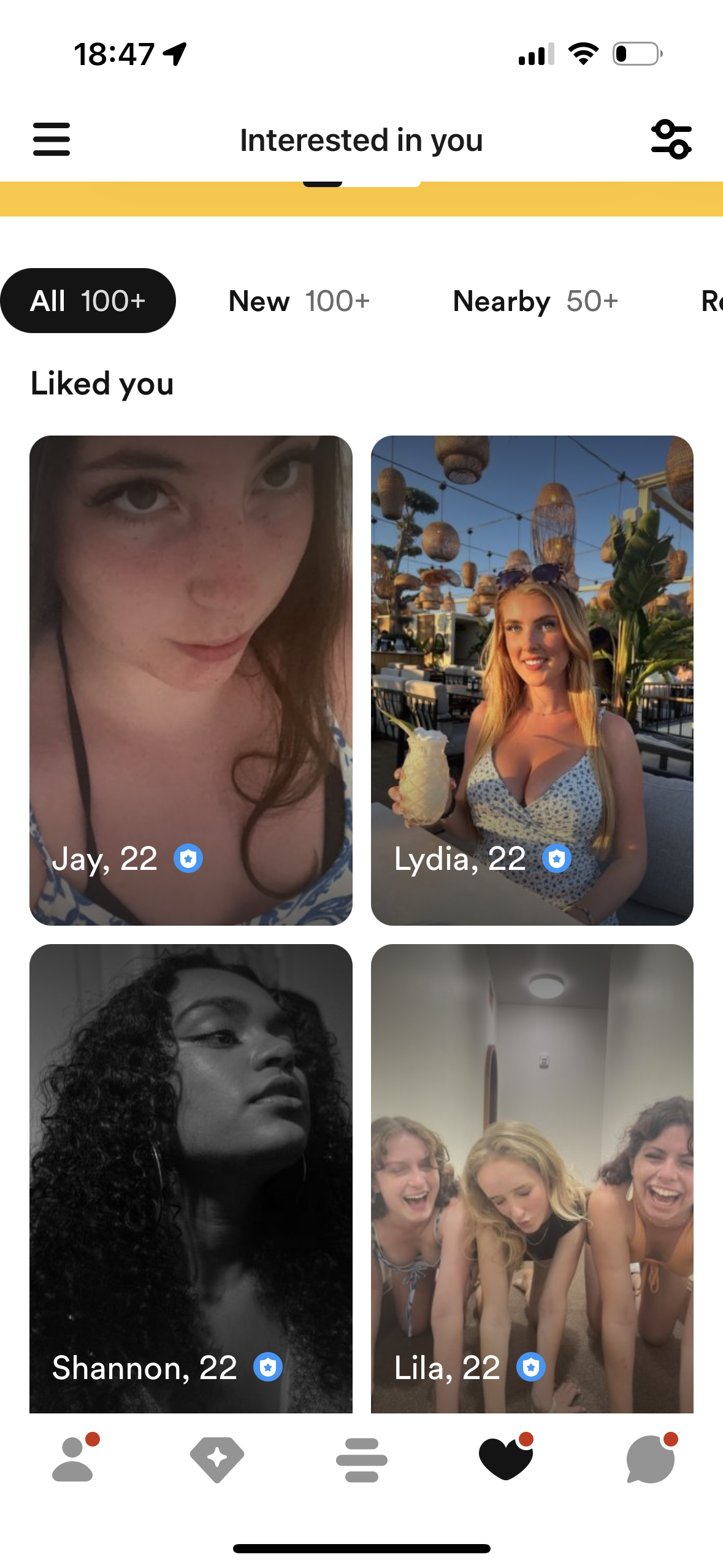
Task: Select the All 100+ filter chip
Action: [88, 301]
